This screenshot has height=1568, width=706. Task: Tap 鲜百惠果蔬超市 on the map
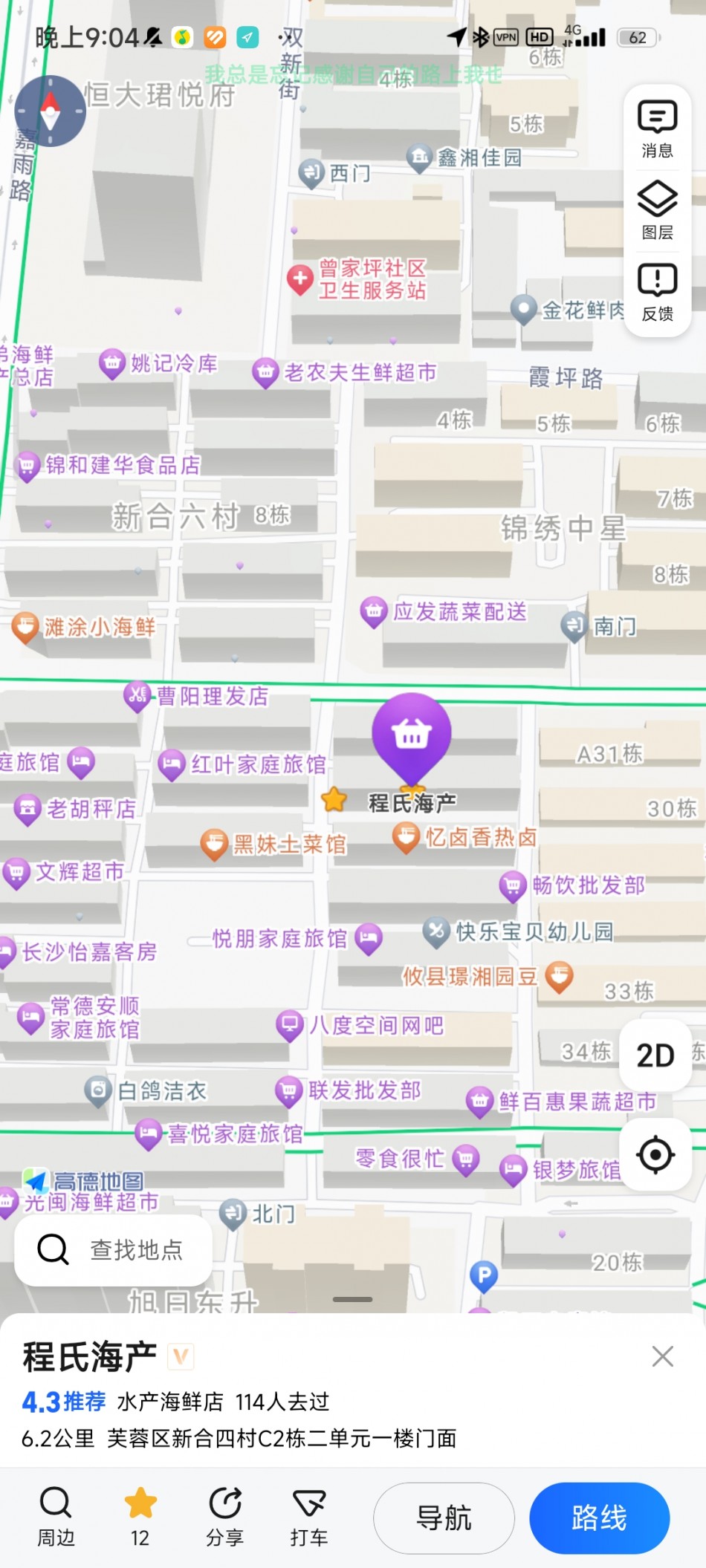click(x=480, y=1101)
